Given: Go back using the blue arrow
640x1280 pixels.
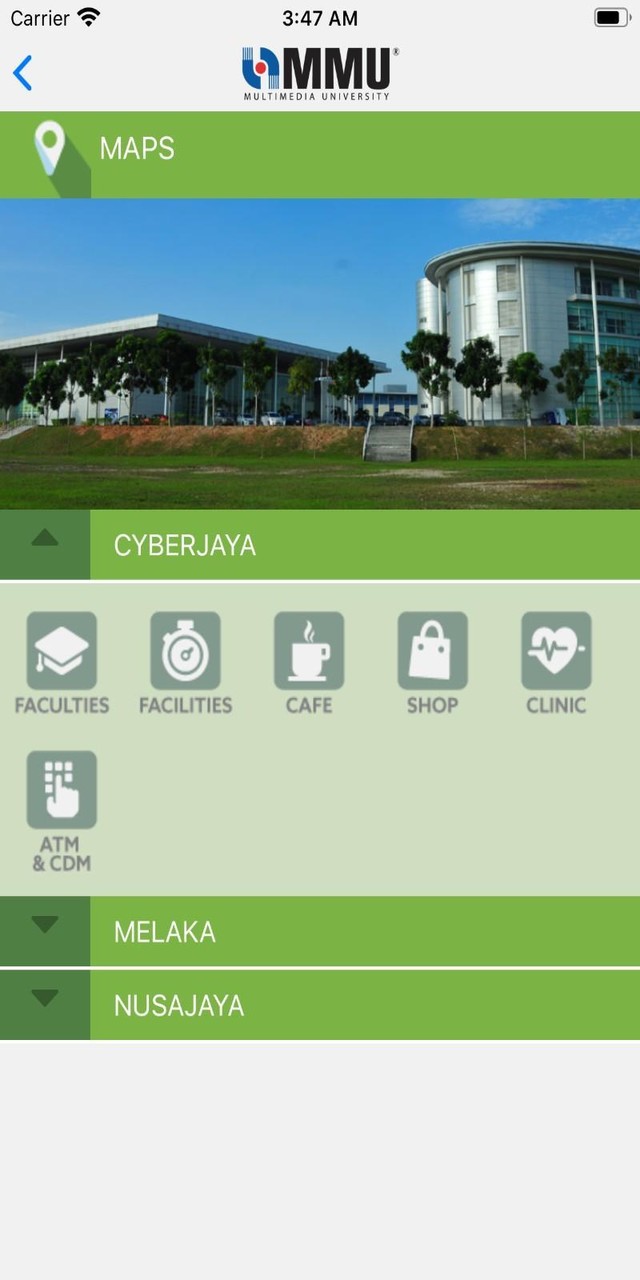Looking at the screenshot, I should (23, 73).
